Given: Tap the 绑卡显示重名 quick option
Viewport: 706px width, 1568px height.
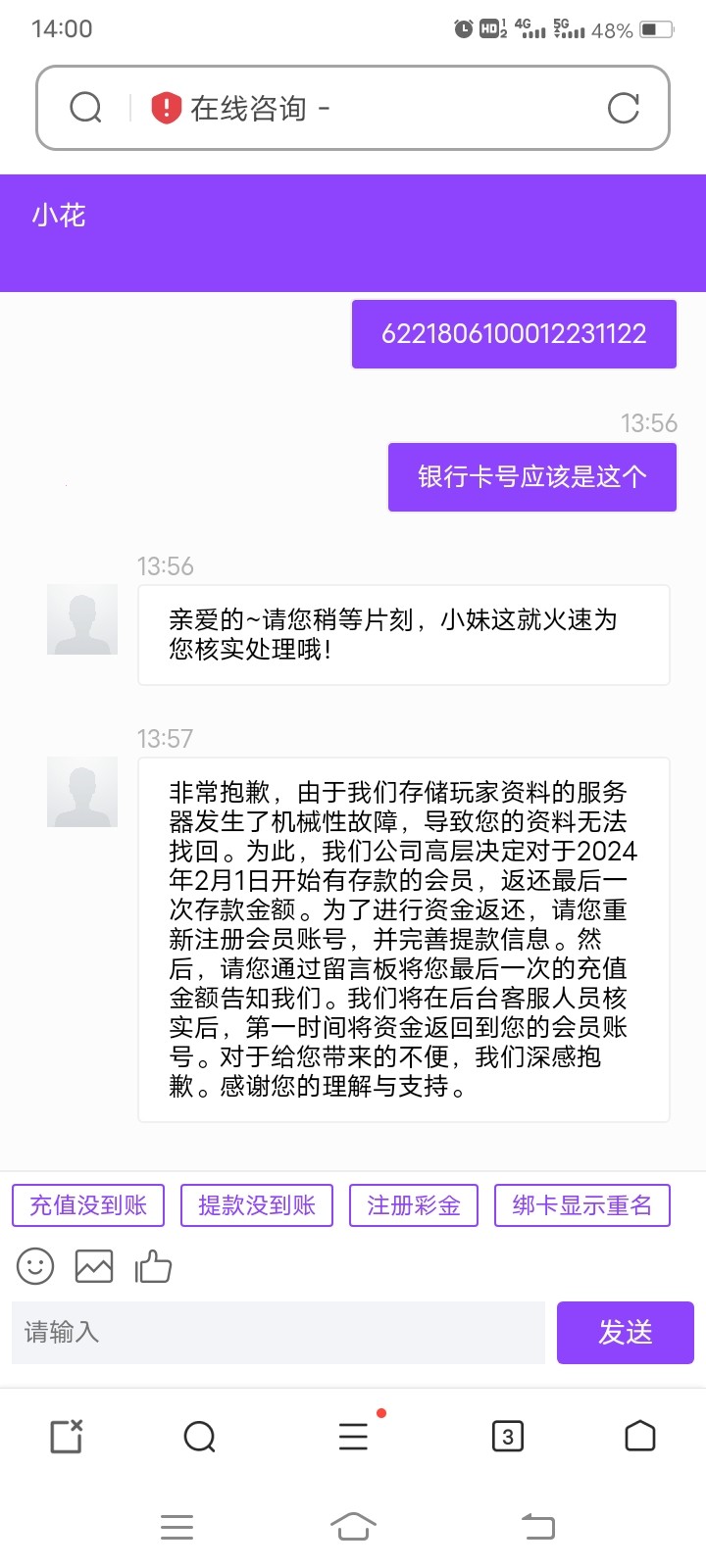Looking at the screenshot, I should coord(581,1205).
